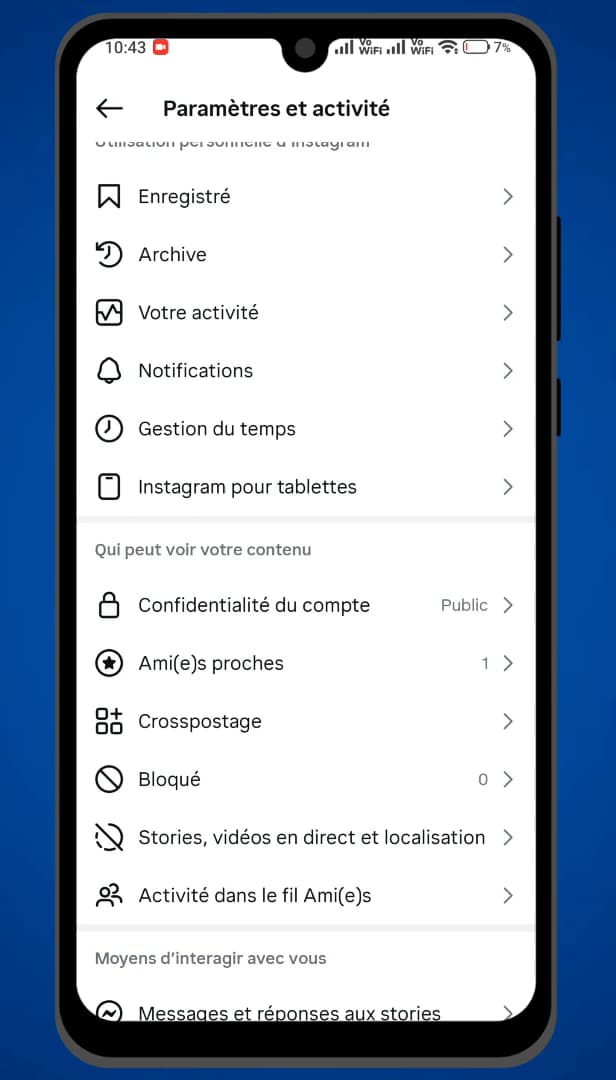Open Notifications settings

tap(306, 371)
